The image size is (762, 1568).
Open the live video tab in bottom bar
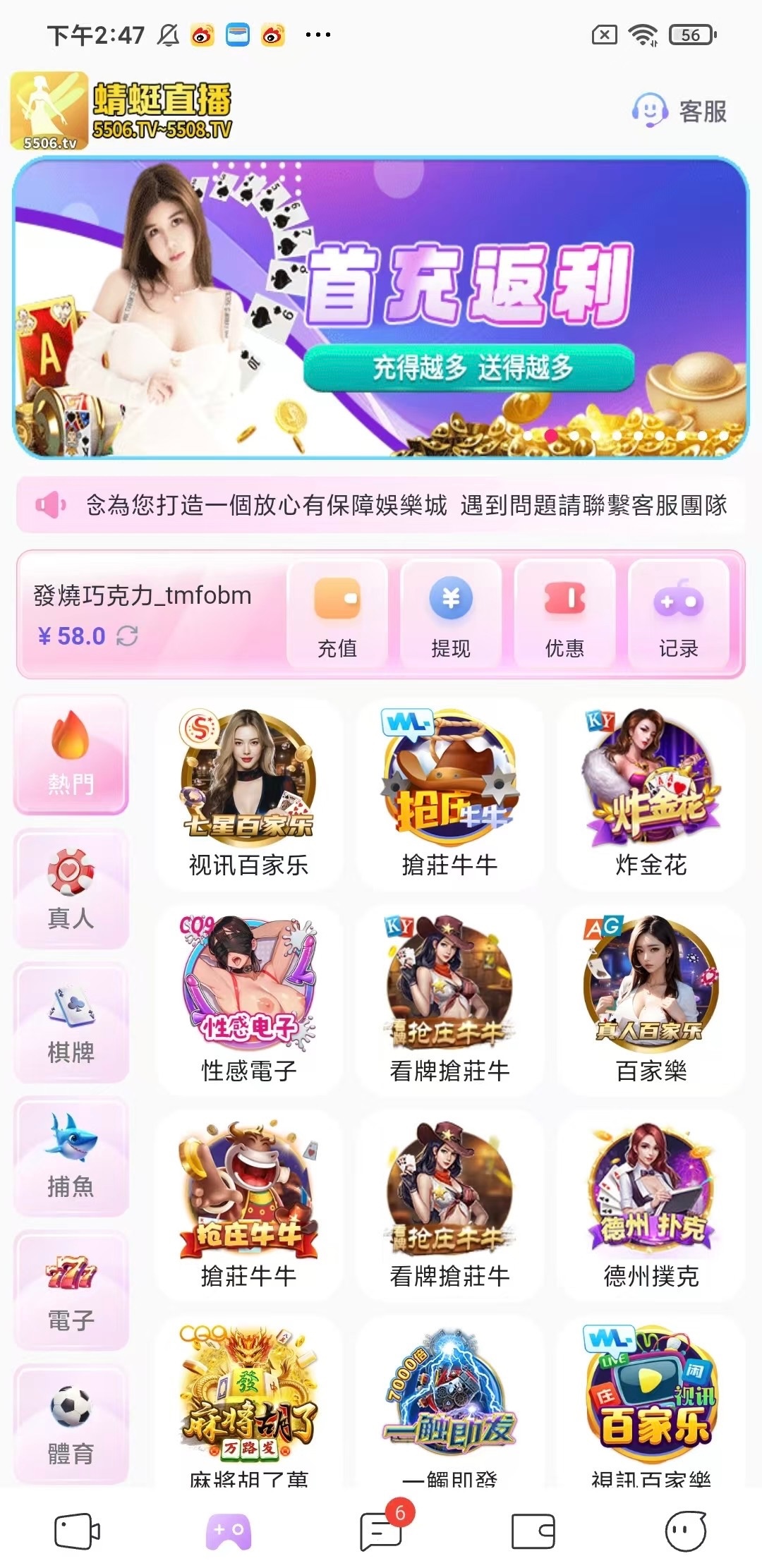pyautogui.click(x=76, y=1531)
